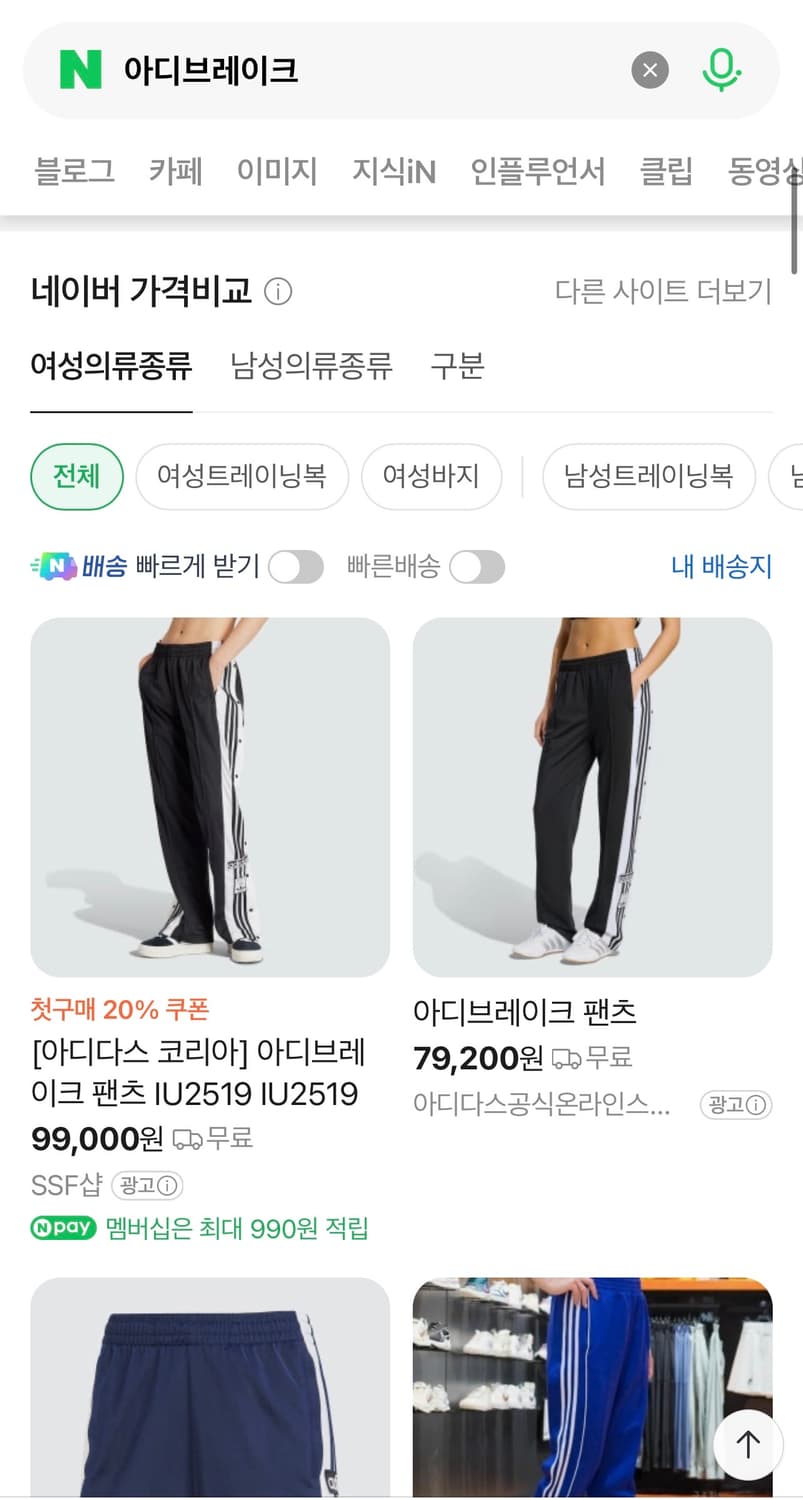
Task: Select the 구분 tab
Action: [458, 366]
